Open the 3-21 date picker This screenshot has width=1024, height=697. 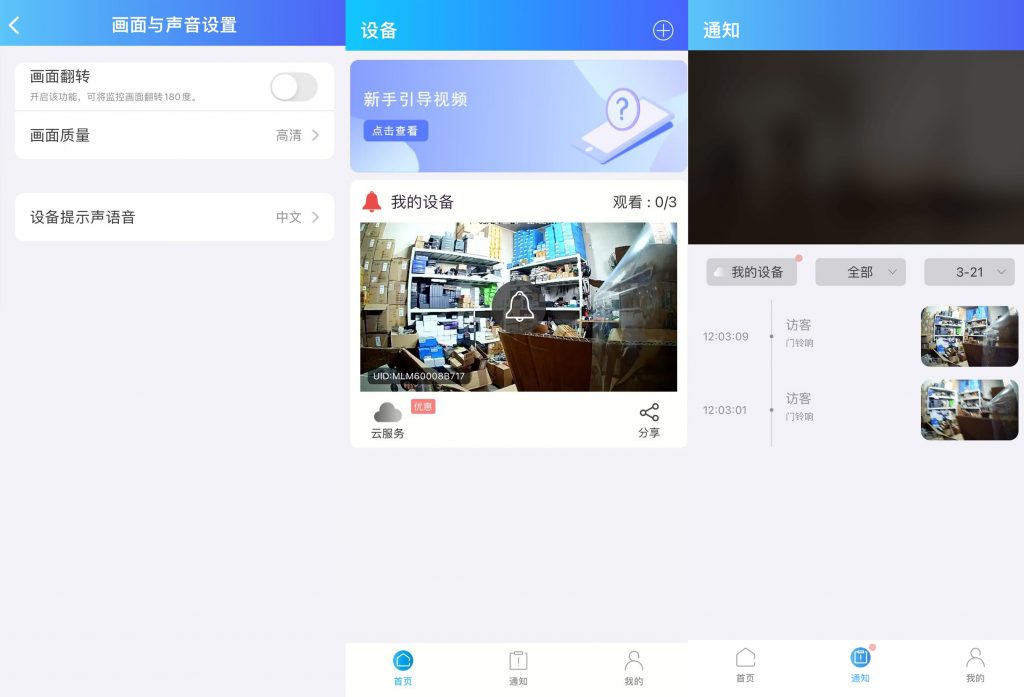968,272
